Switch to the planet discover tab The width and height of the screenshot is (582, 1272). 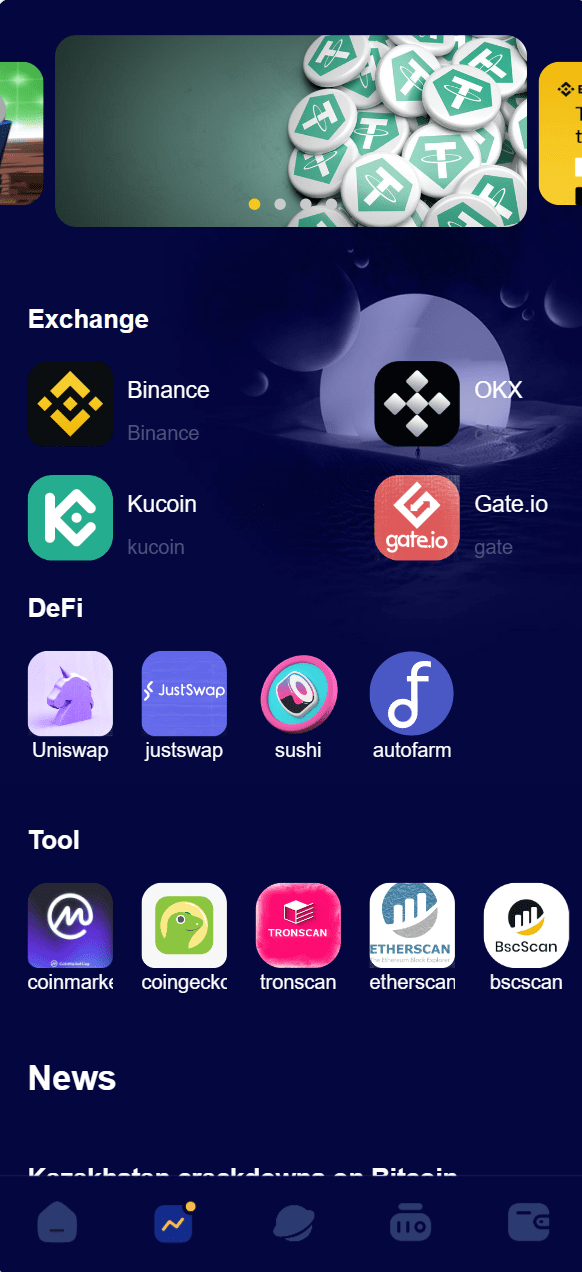click(293, 1223)
